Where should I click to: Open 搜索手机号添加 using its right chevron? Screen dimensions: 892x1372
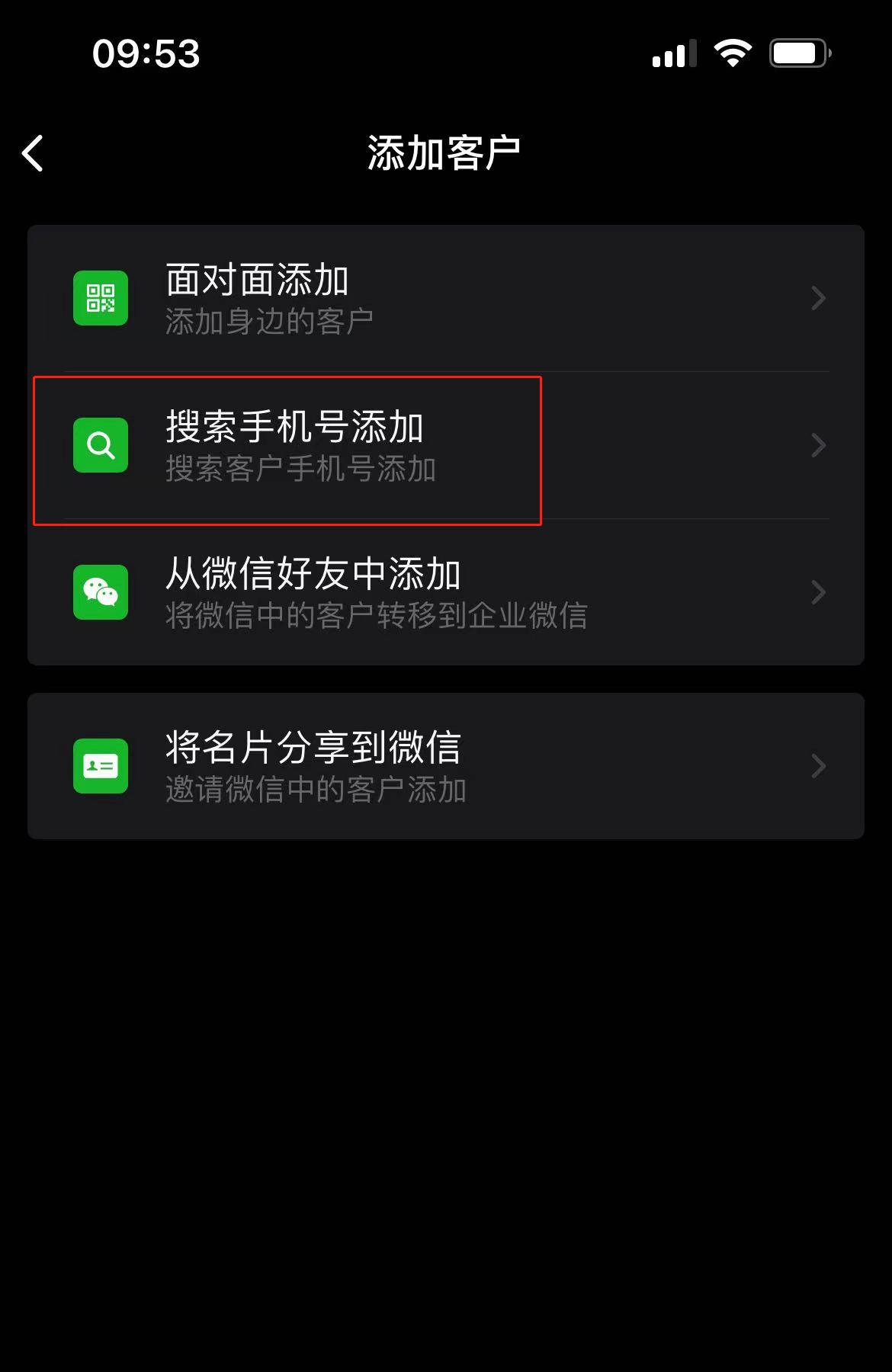click(x=817, y=446)
